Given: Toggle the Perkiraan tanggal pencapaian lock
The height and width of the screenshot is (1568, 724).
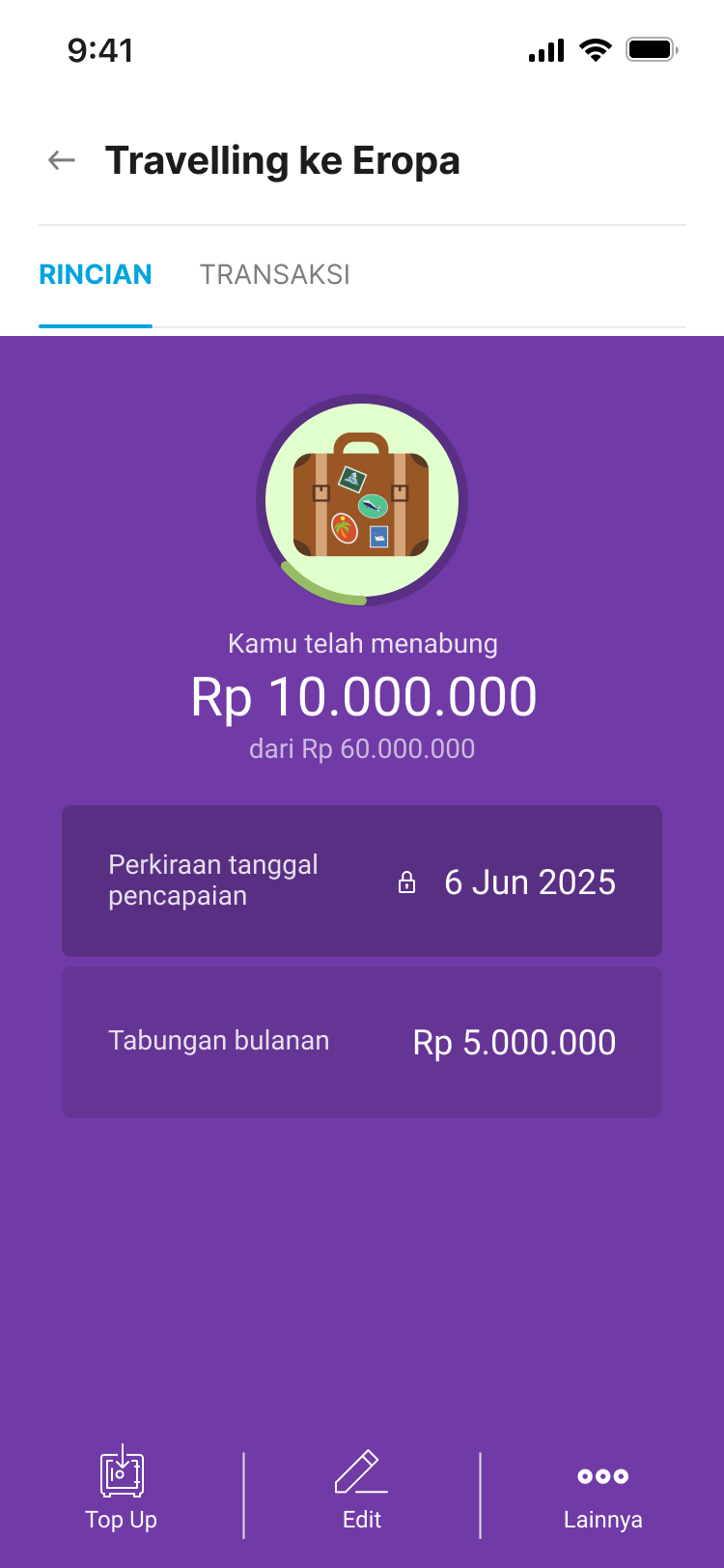Looking at the screenshot, I should point(408,882).
